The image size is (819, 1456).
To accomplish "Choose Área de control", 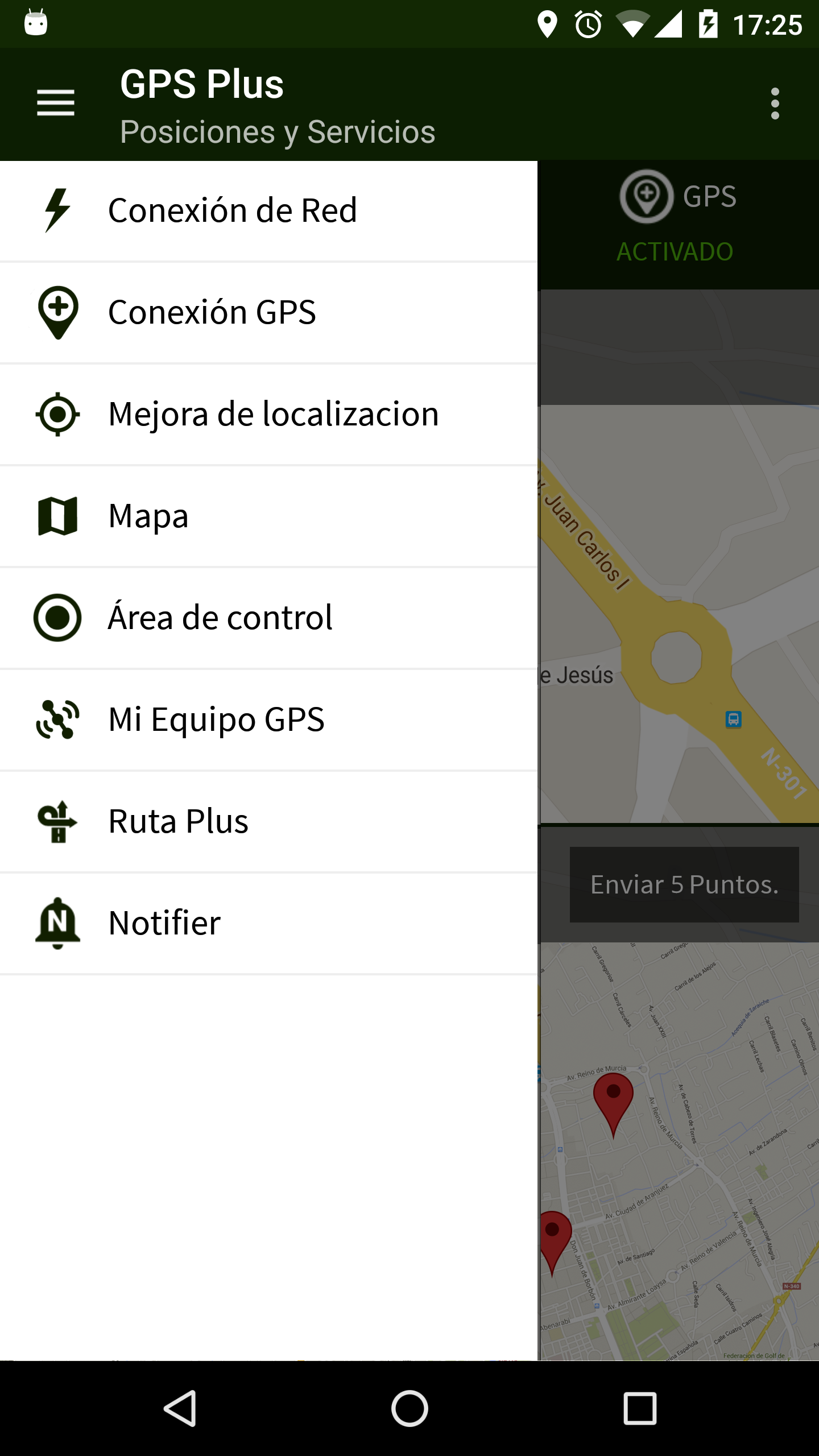I will [268, 618].
